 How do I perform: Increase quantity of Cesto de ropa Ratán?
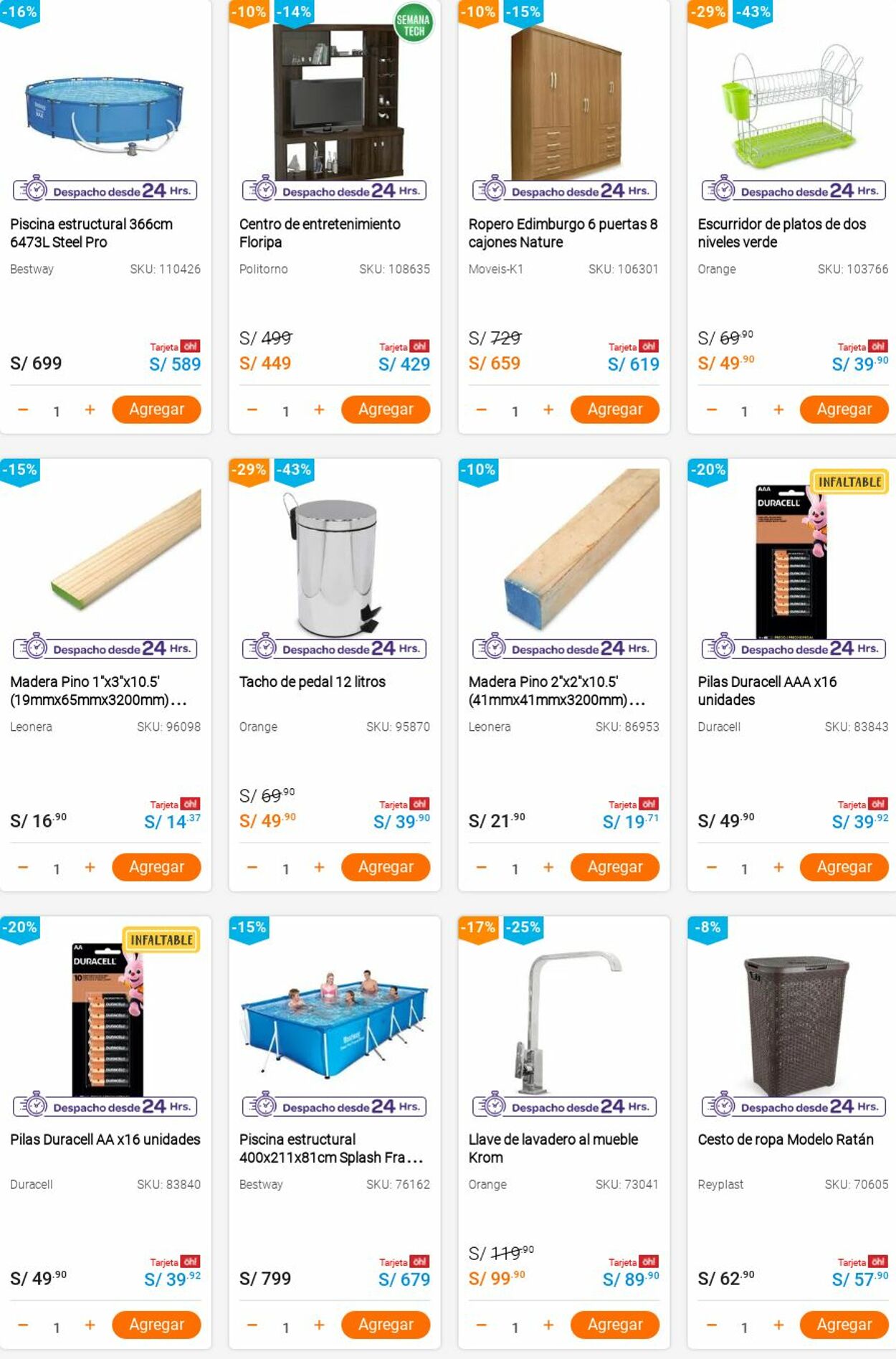[778, 1325]
